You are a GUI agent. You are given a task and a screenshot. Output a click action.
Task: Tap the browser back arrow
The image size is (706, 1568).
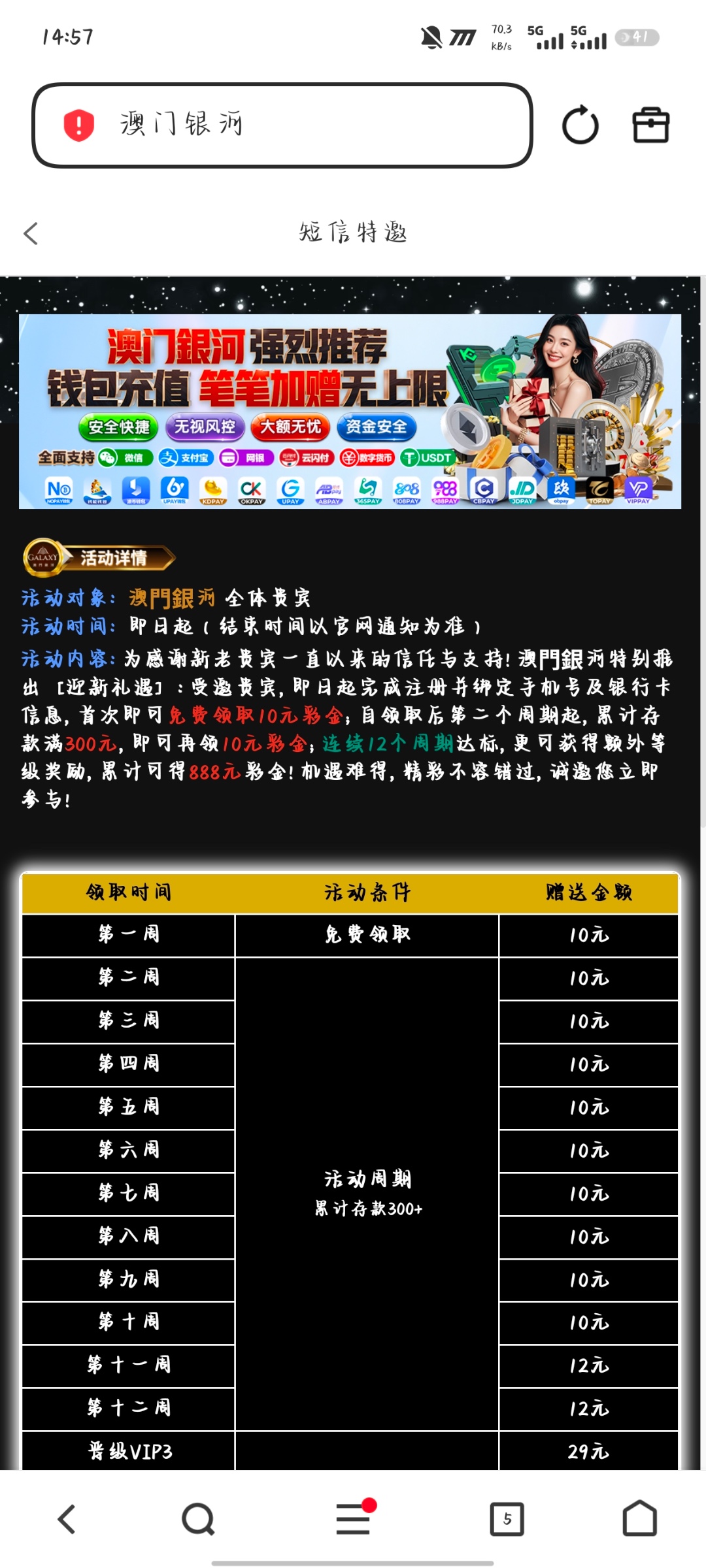67,1518
